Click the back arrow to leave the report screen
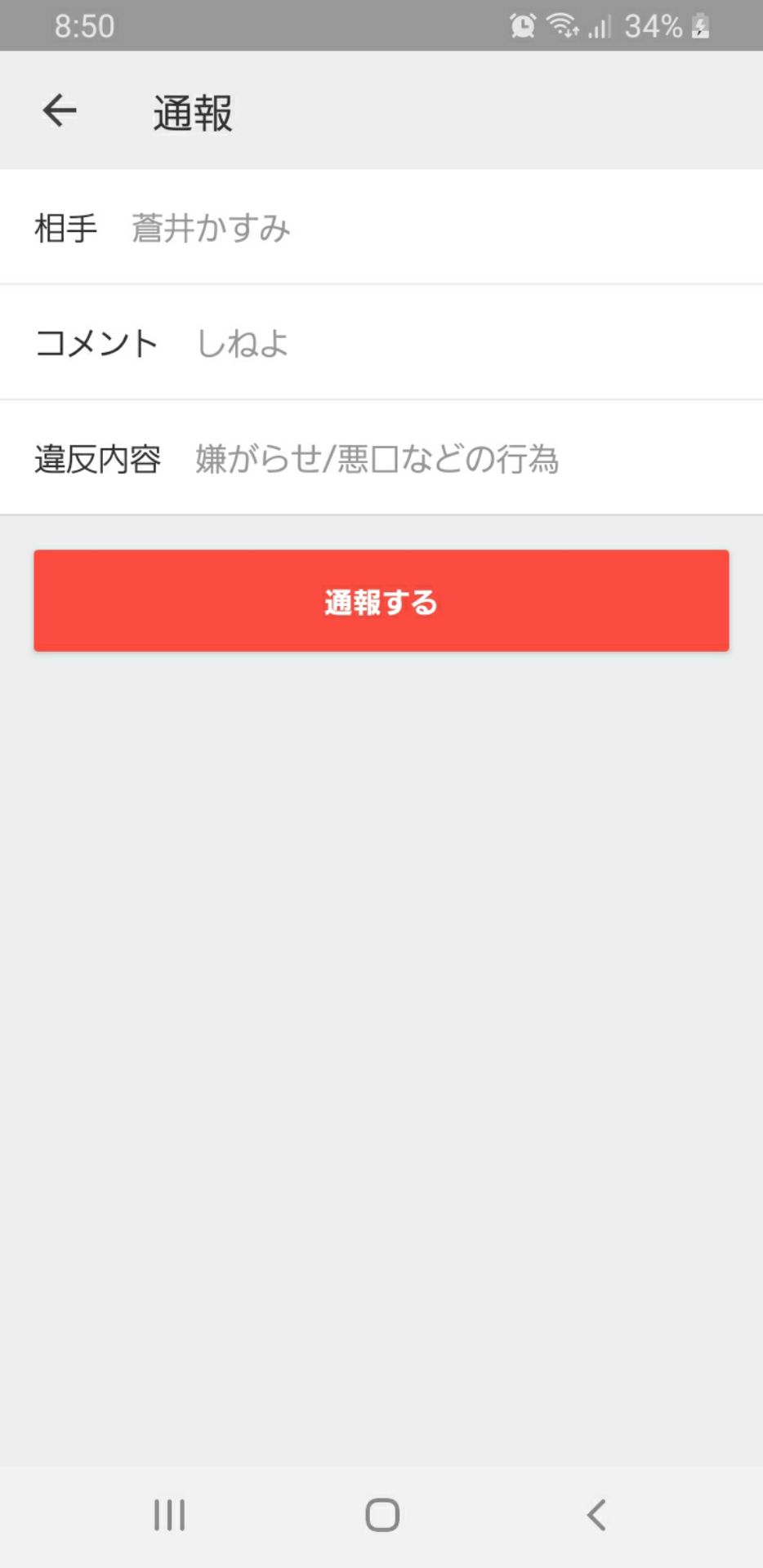The width and height of the screenshot is (763, 1568). (58, 110)
